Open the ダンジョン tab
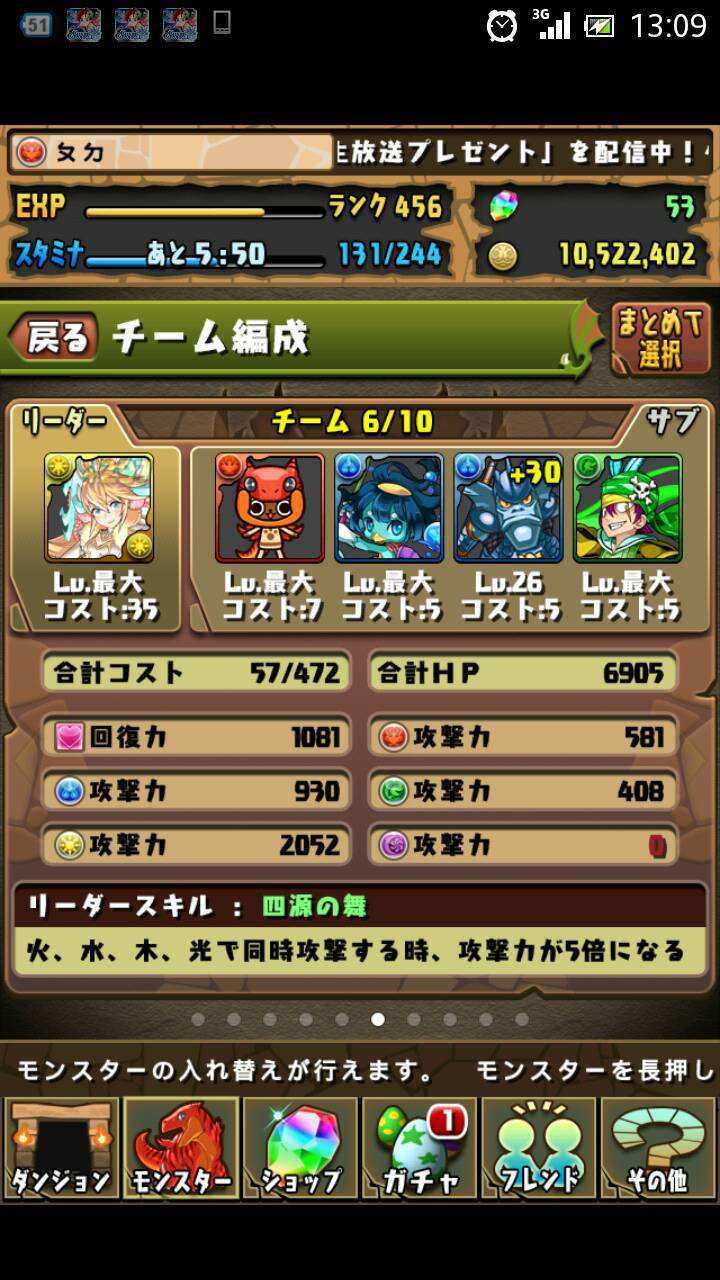The image size is (720, 1280). pos(61,1148)
